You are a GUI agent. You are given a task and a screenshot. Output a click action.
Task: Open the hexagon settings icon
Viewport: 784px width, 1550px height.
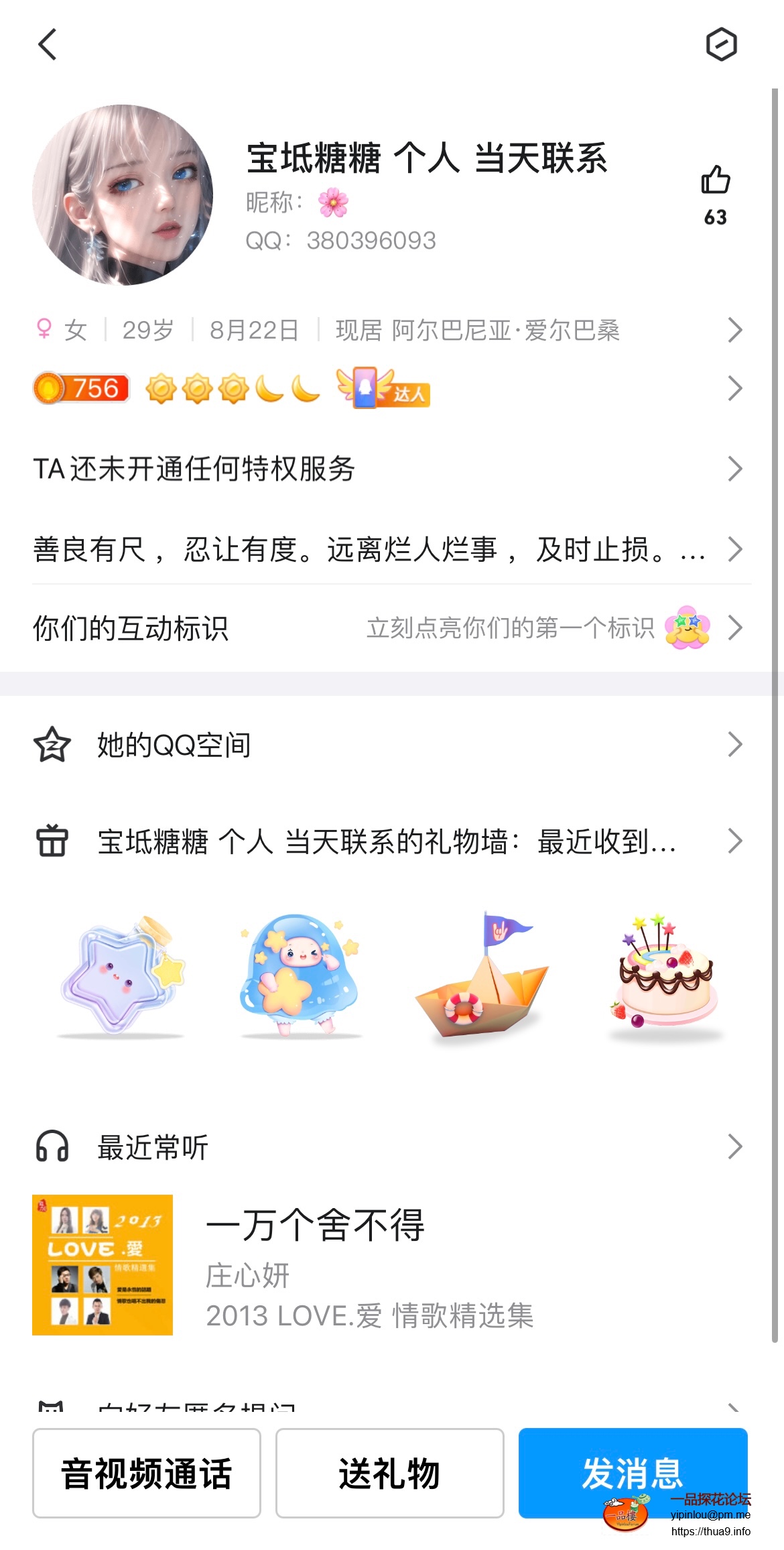pyautogui.click(x=721, y=45)
